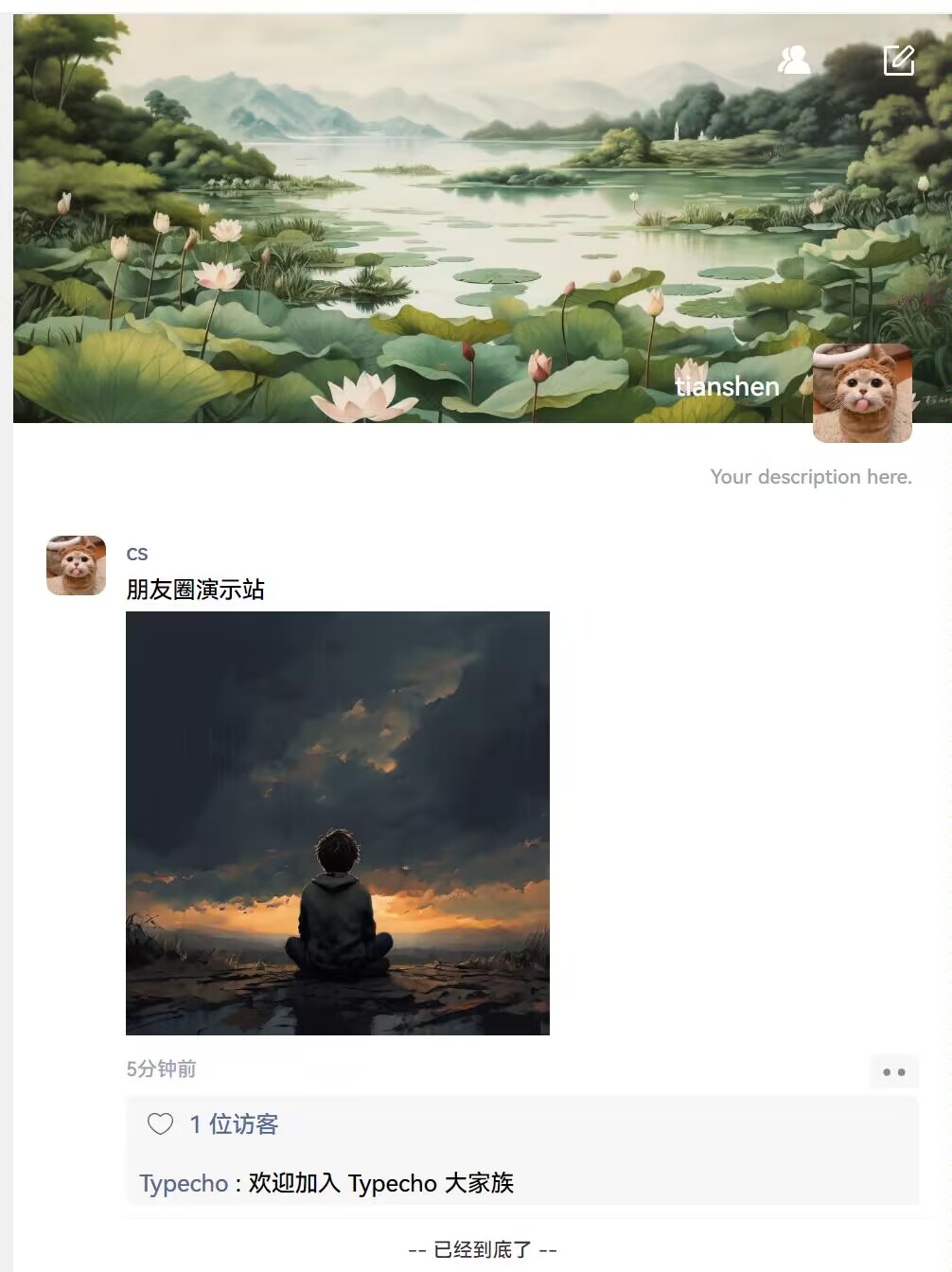
Task: Open the user profile icon in header
Action: tap(793, 60)
